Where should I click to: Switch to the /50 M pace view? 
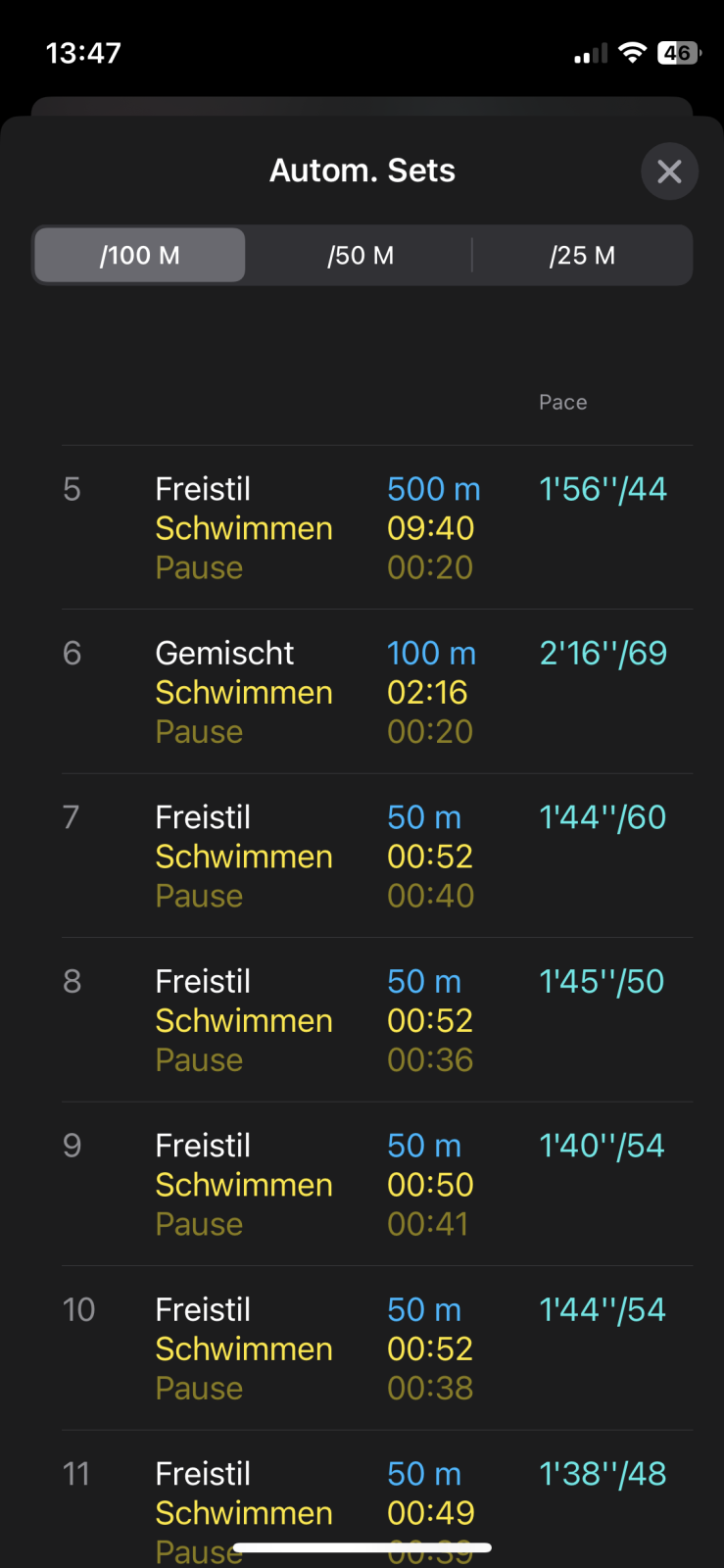click(x=361, y=256)
